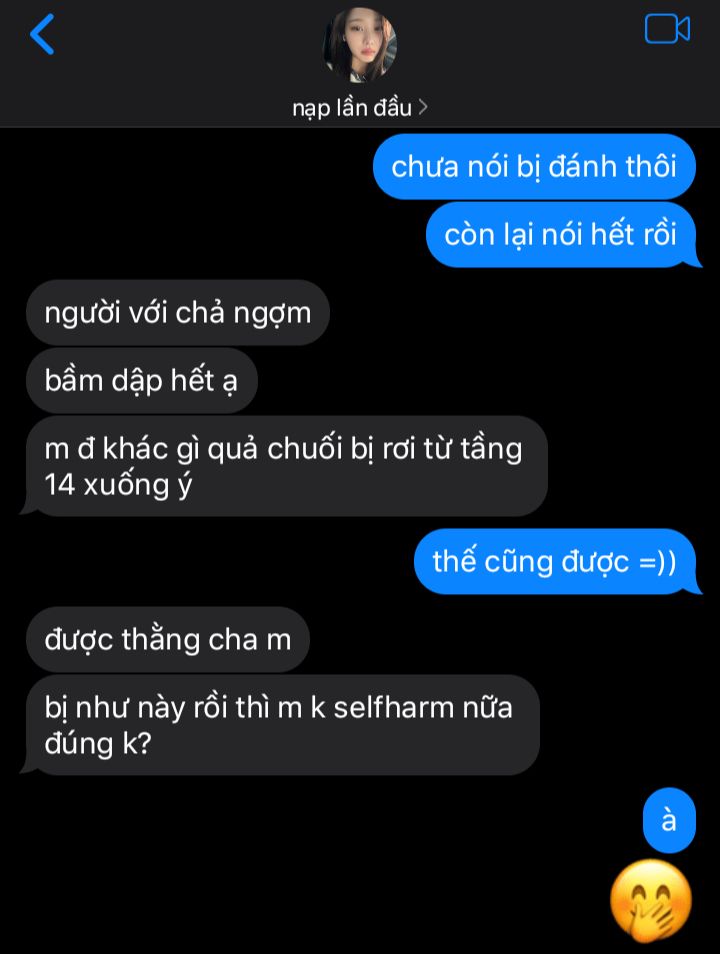Open details for contact nạp lần đầu

pyautogui.click(x=360, y=108)
